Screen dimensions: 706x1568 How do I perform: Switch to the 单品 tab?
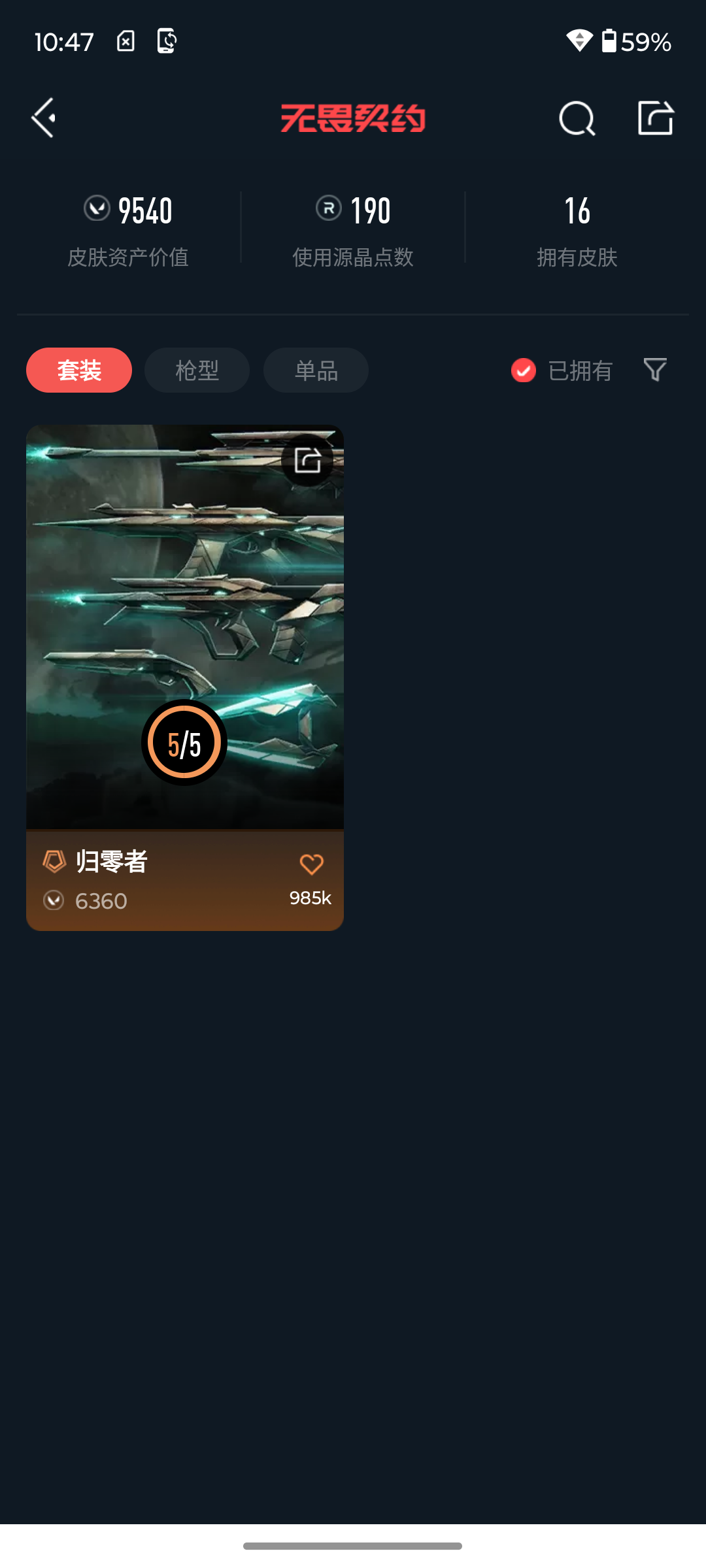coord(316,370)
